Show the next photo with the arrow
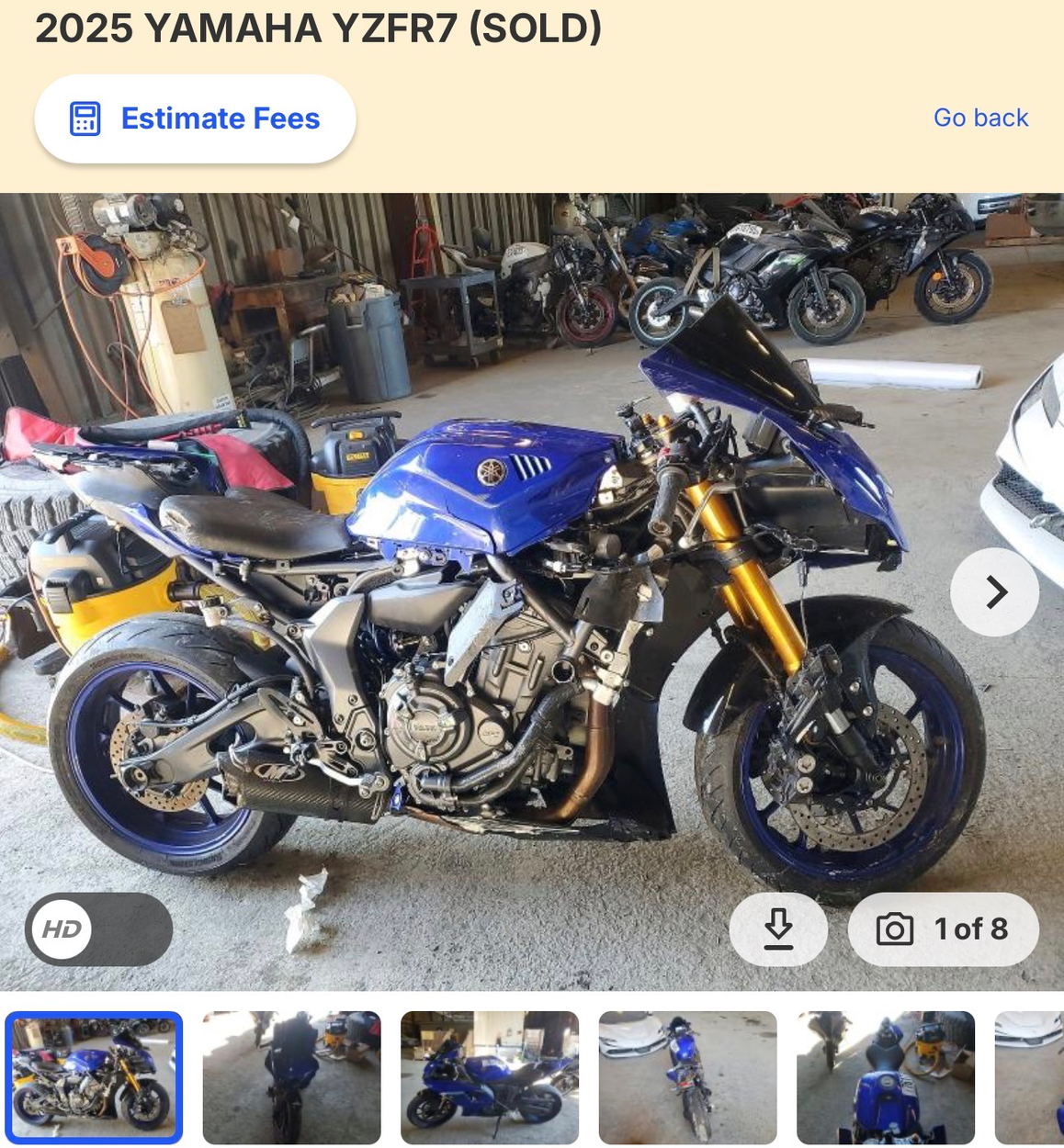This screenshot has height=1148, width=1064. (994, 591)
